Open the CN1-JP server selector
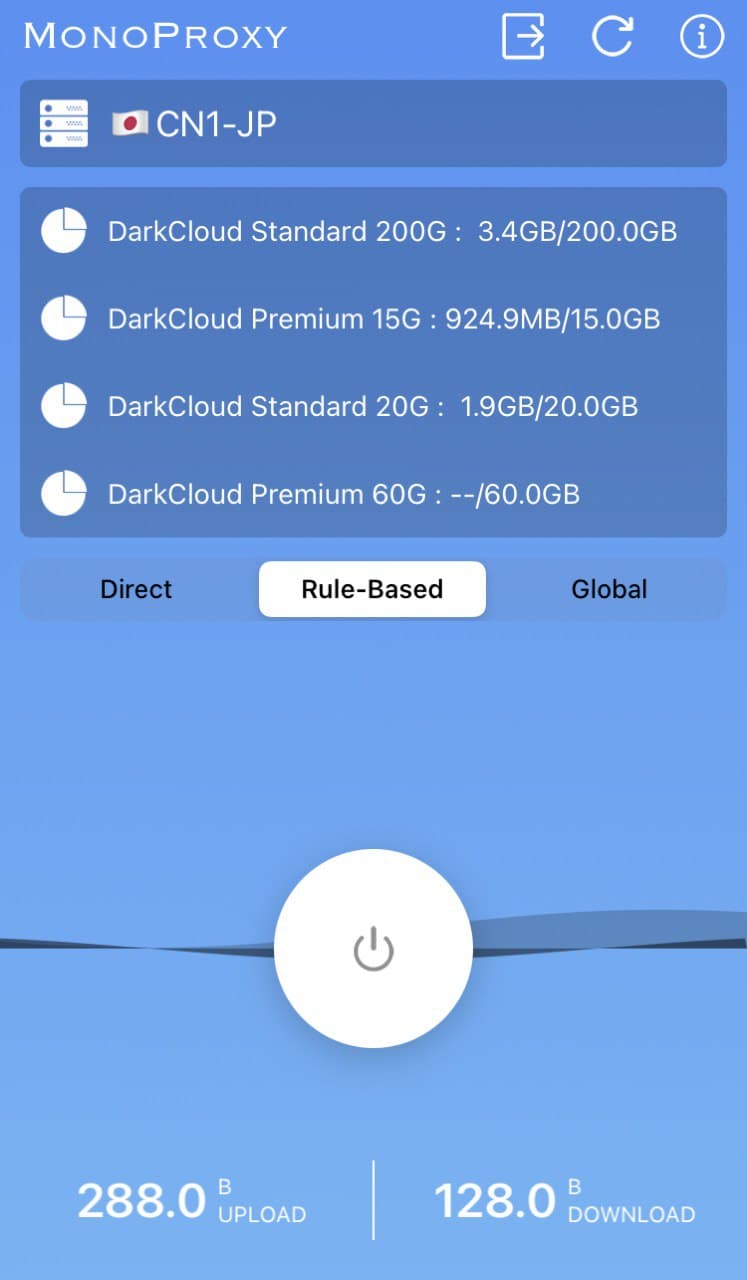The height and width of the screenshot is (1280, 747). [373, 124]
